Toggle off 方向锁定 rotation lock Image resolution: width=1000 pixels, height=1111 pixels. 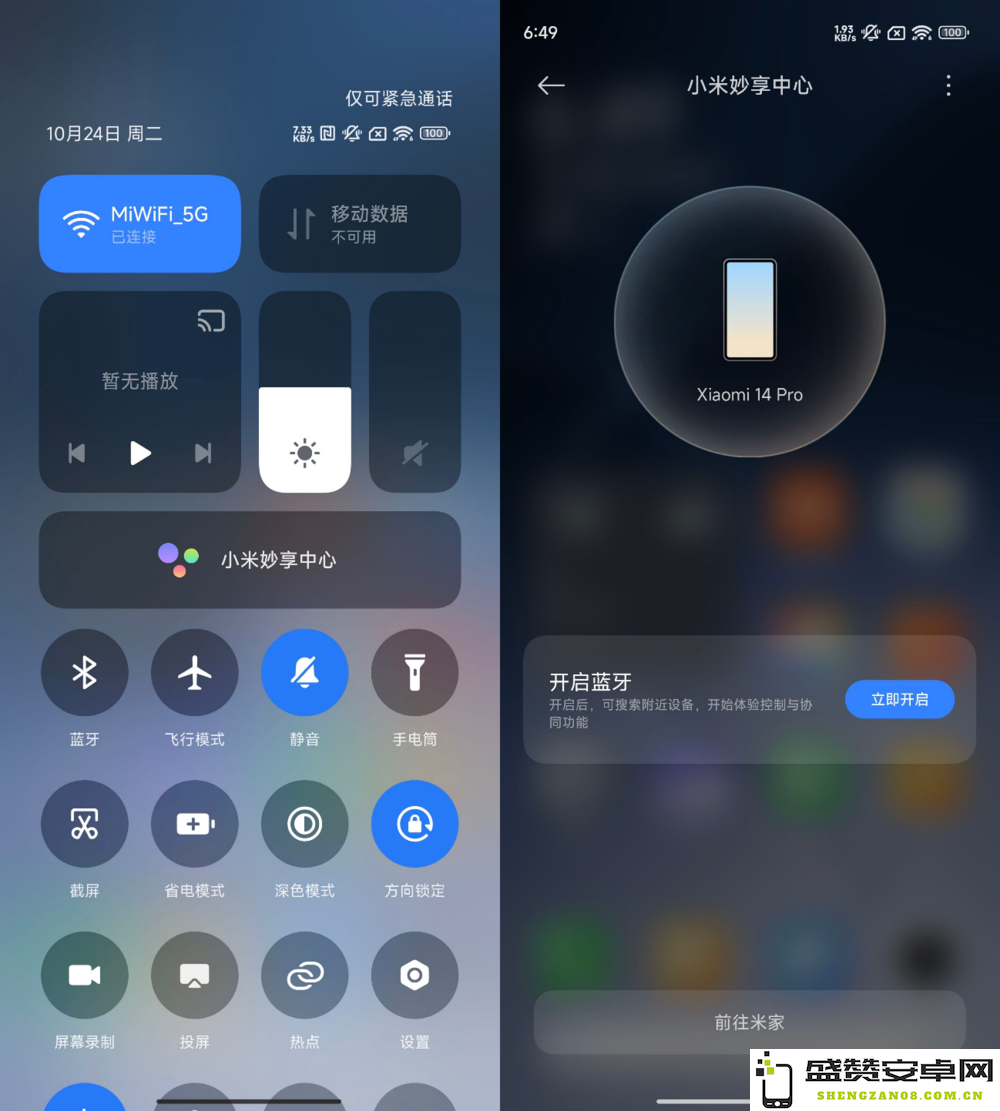[415, 824]
